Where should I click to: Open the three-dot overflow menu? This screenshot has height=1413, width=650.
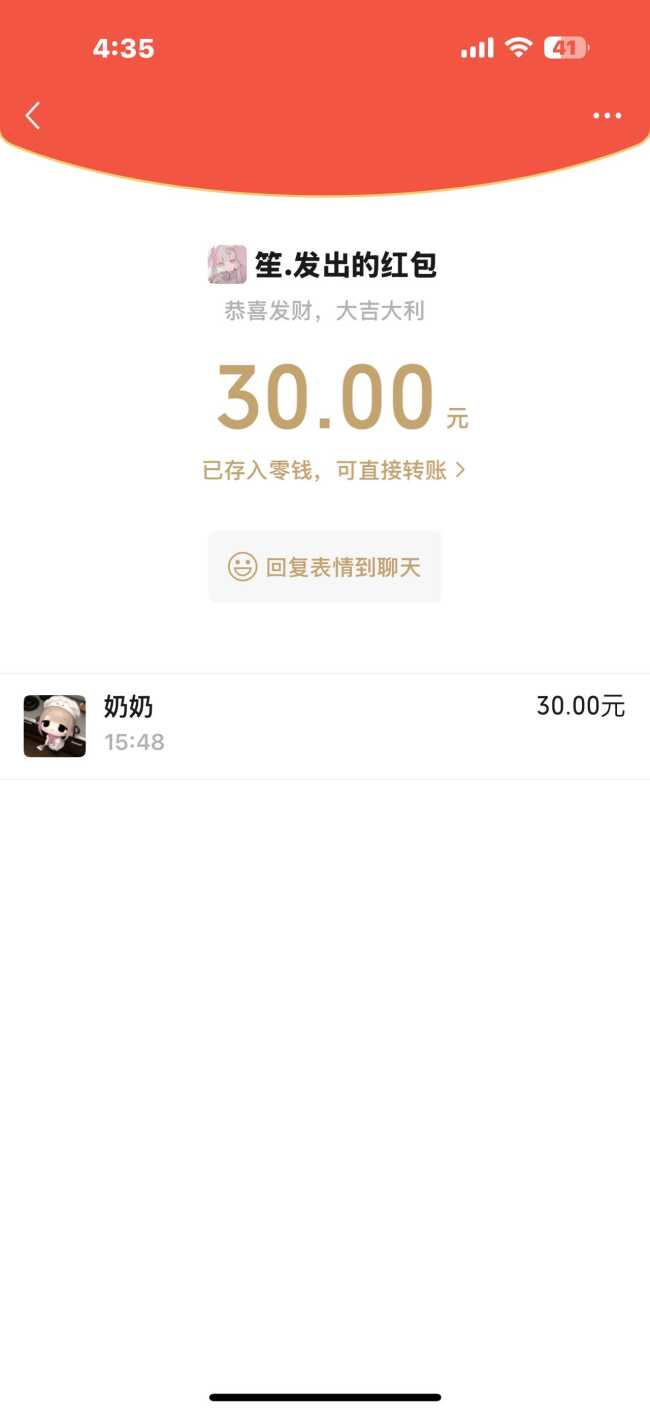click(x=606, y=116)
